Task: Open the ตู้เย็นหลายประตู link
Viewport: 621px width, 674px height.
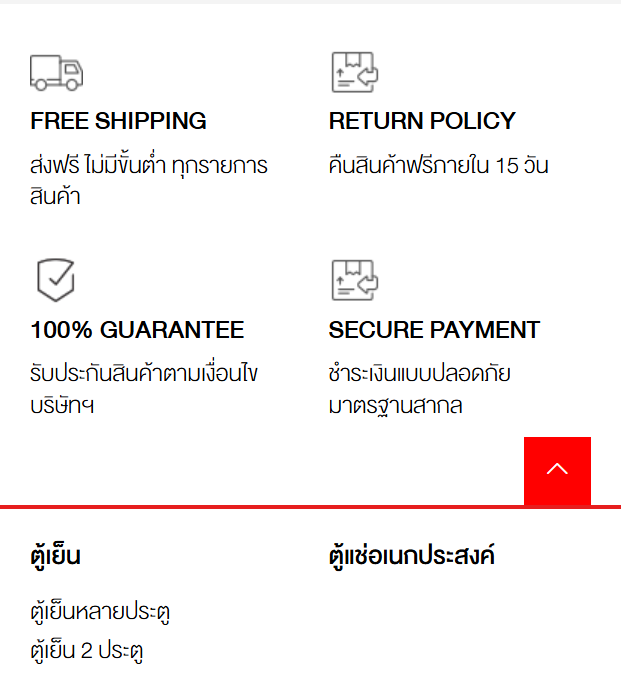Action: point(103,611)
